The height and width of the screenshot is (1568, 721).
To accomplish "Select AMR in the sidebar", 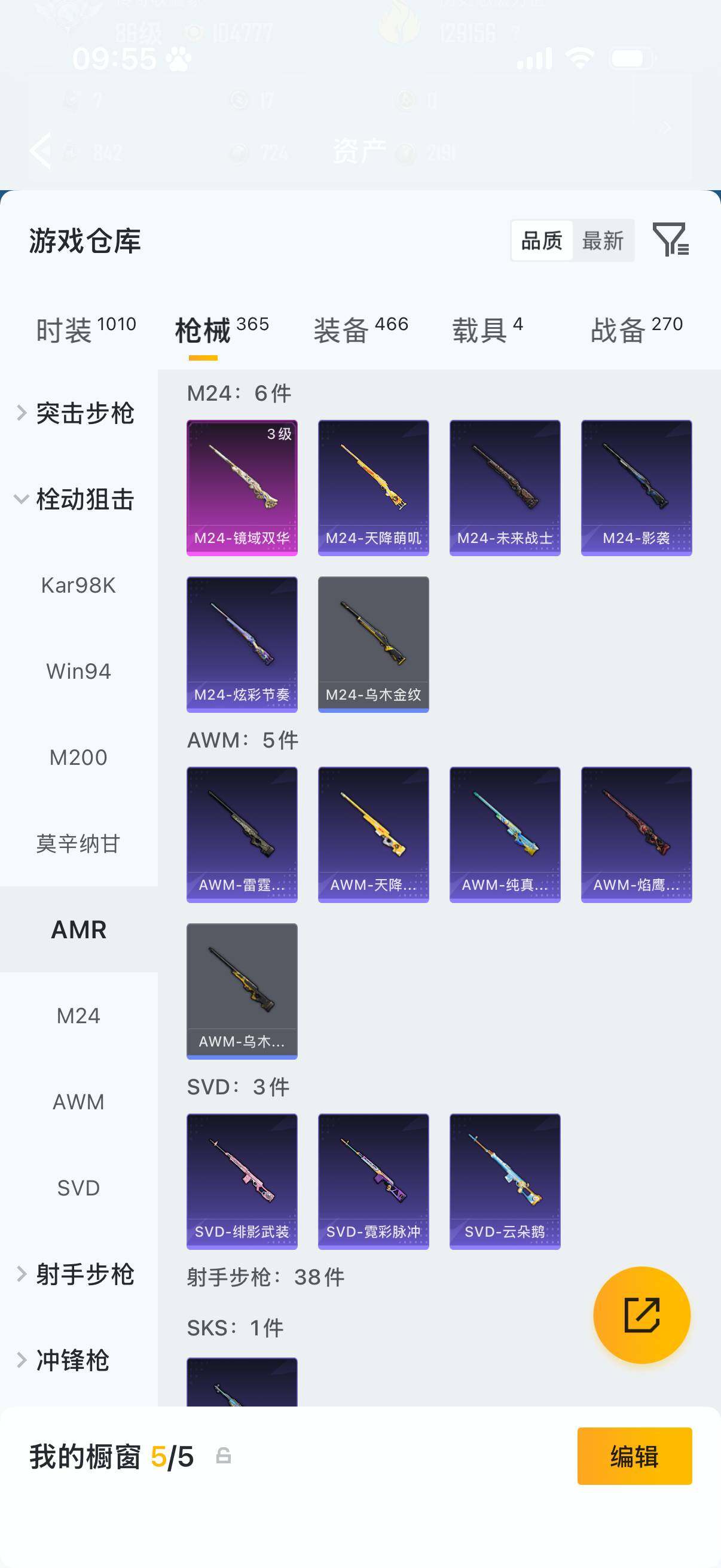I will (78, 930).
